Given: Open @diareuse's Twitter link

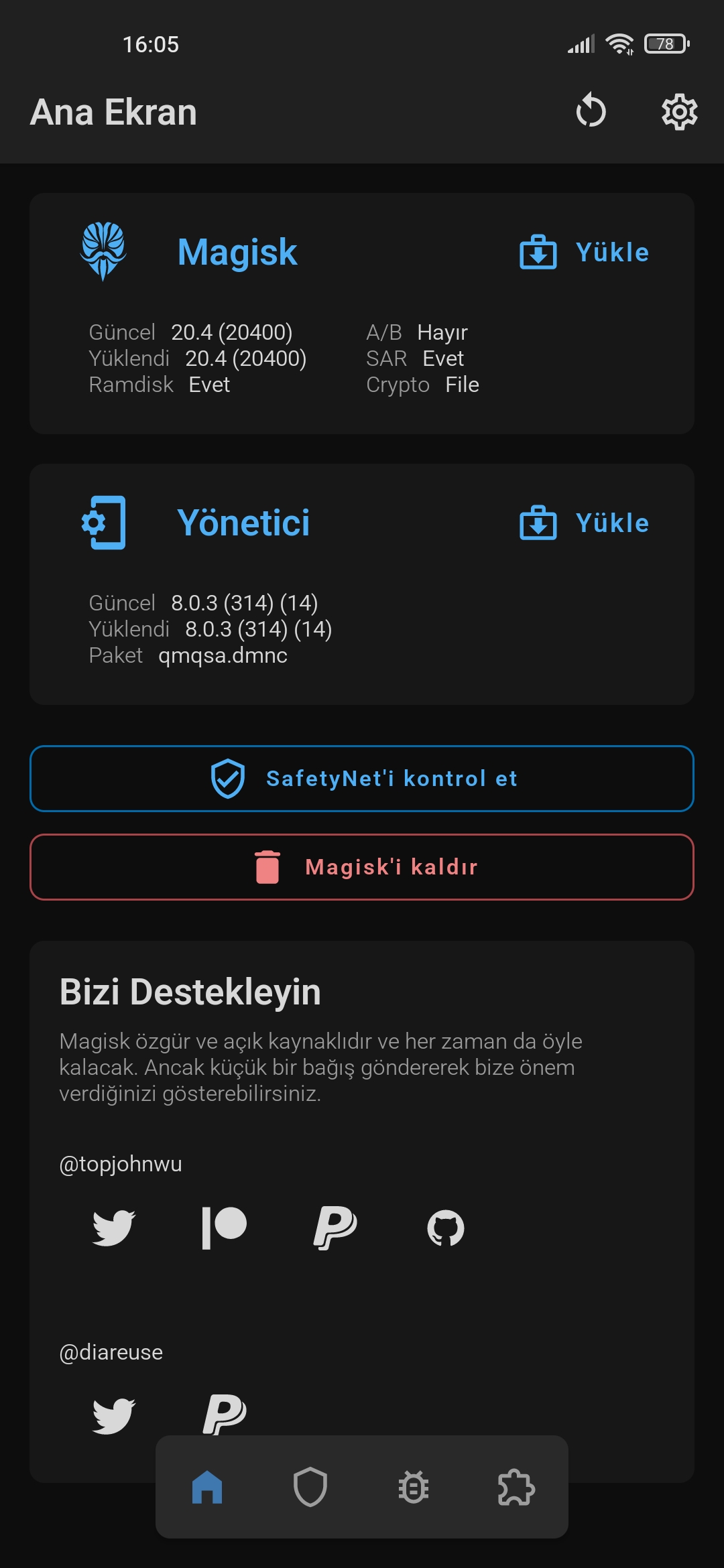Looking at the screenshot, I should tap(114, 1415).
